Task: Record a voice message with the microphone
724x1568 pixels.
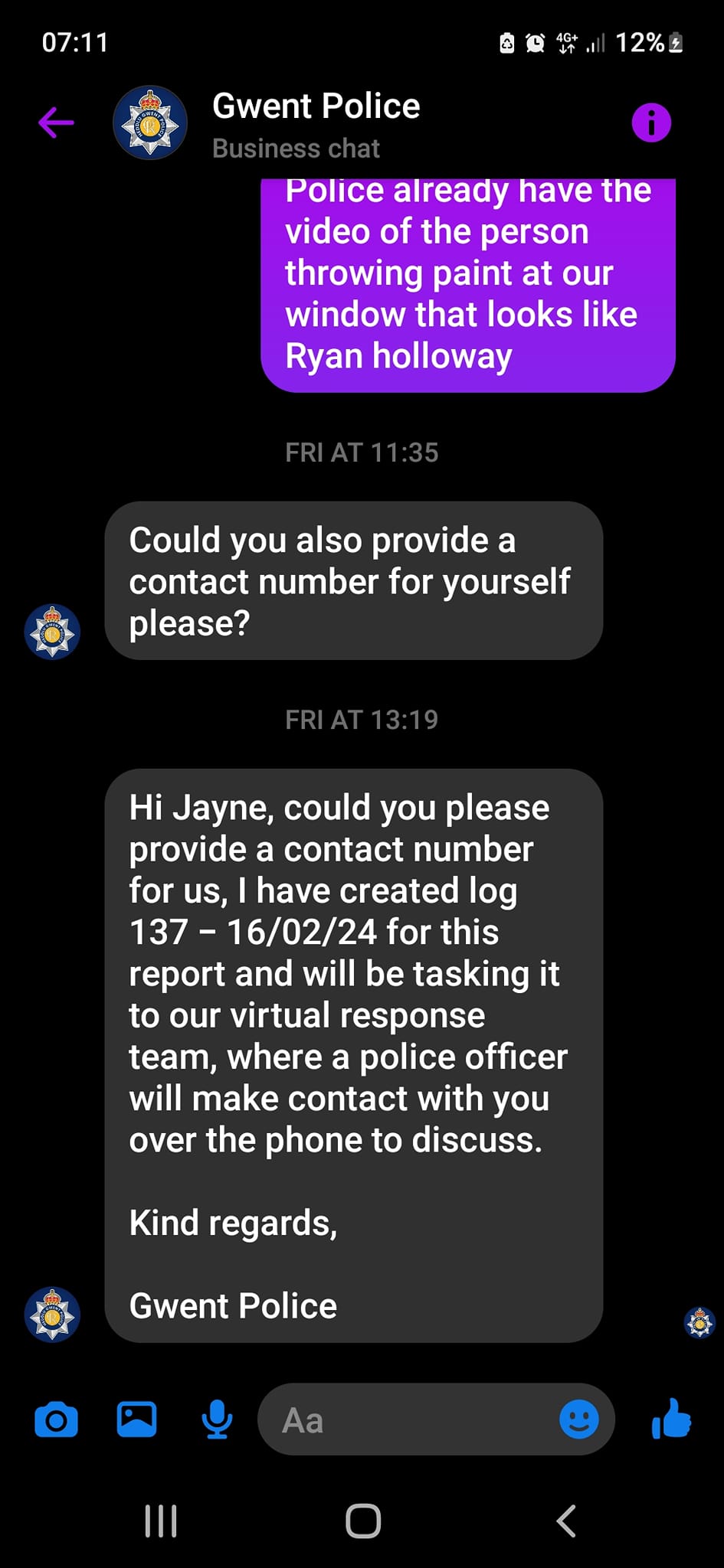Action: coord(218,1419)
